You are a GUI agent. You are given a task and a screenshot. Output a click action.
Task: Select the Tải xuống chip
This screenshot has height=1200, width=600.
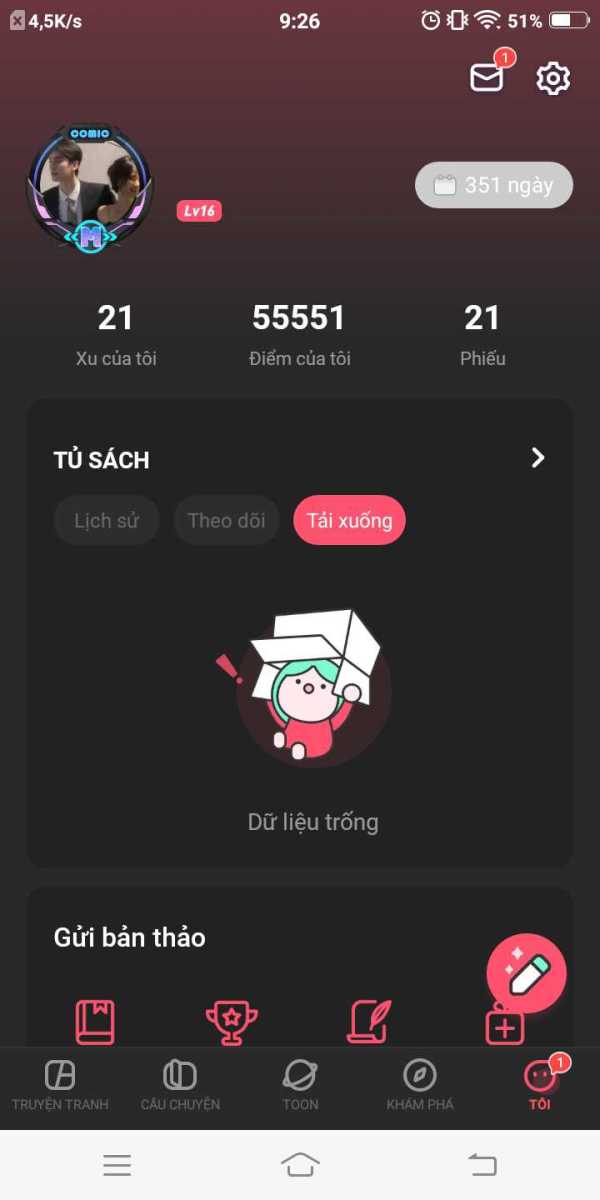(349, 520)
